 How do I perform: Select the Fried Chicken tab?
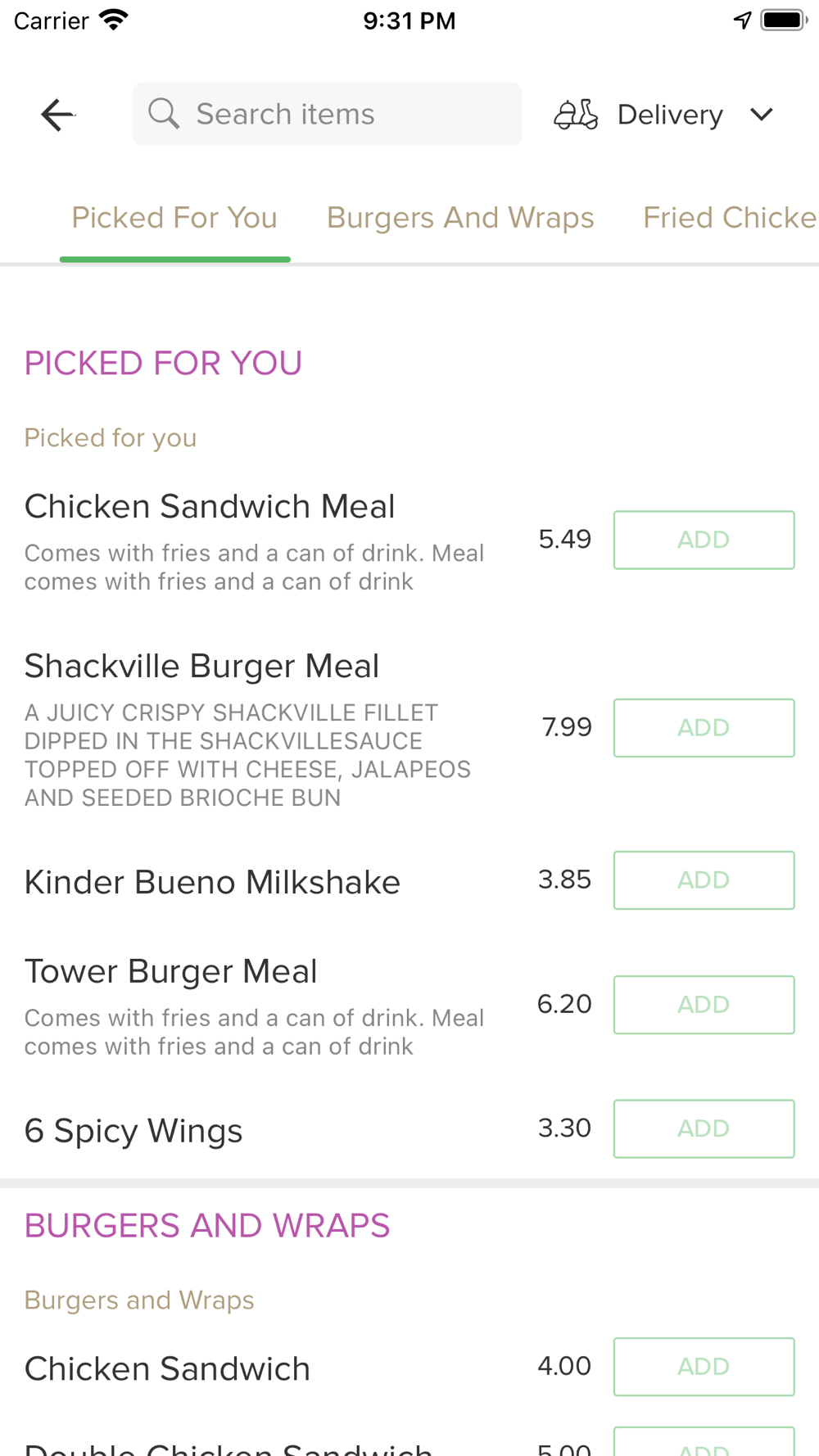tap(730, 218)
